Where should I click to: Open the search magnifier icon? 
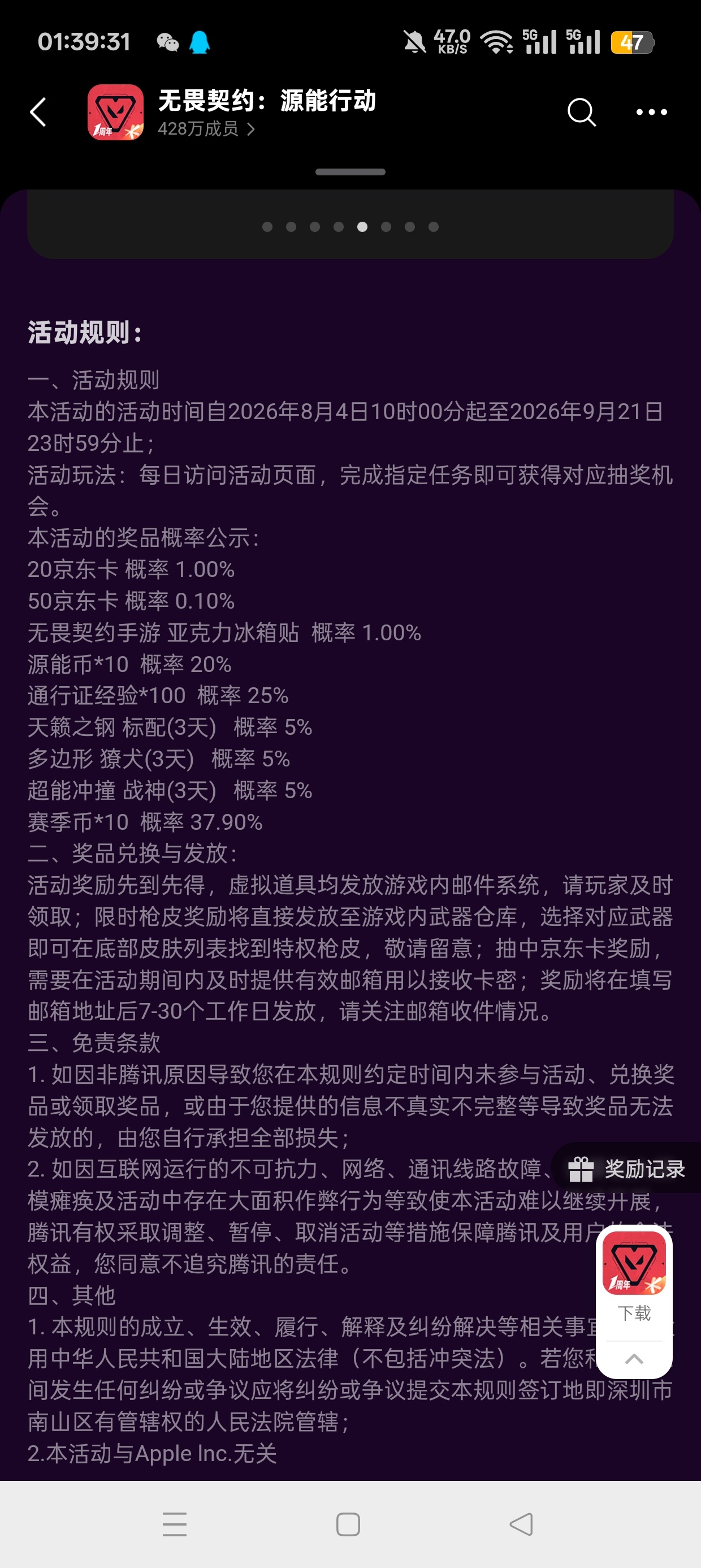tap(582, 112)
